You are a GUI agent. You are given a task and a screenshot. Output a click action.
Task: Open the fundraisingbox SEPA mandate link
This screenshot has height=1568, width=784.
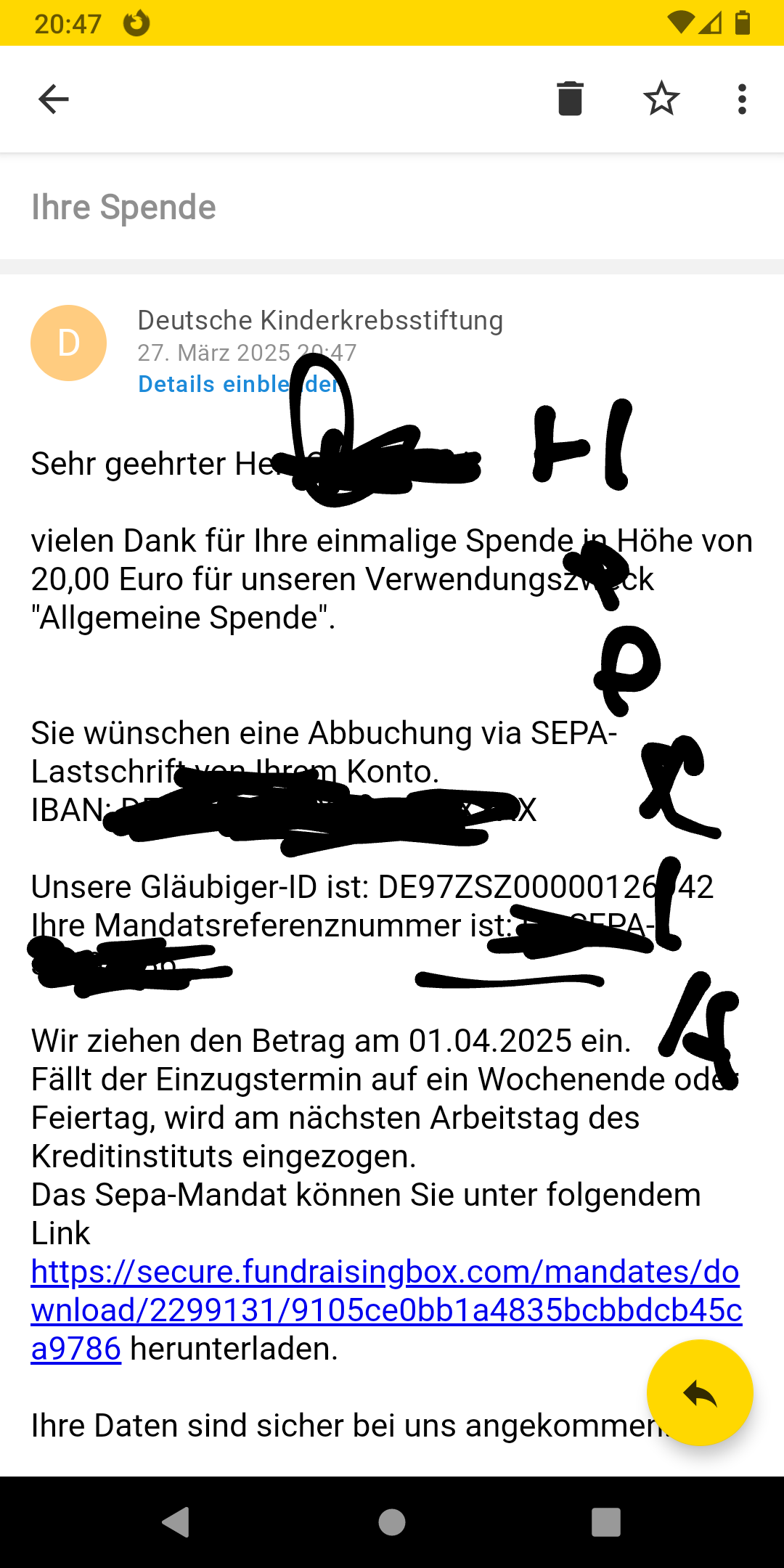tap(385, 1310)
